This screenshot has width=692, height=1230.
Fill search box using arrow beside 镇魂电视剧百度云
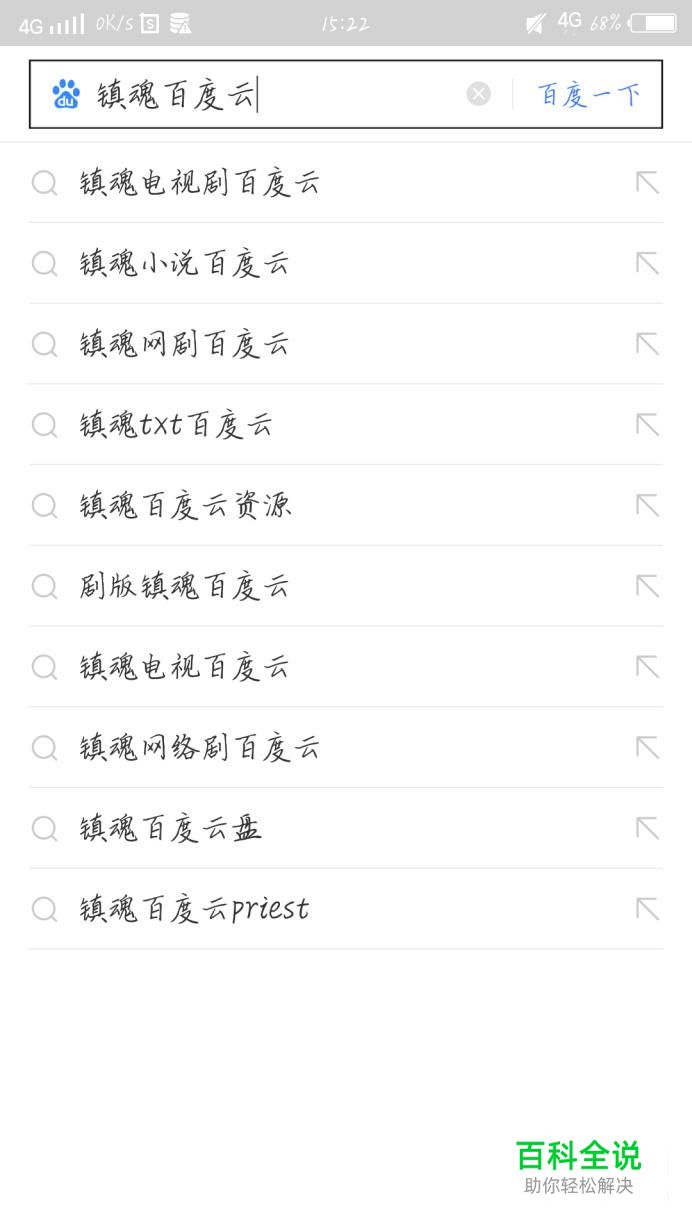tap(648, 182)
